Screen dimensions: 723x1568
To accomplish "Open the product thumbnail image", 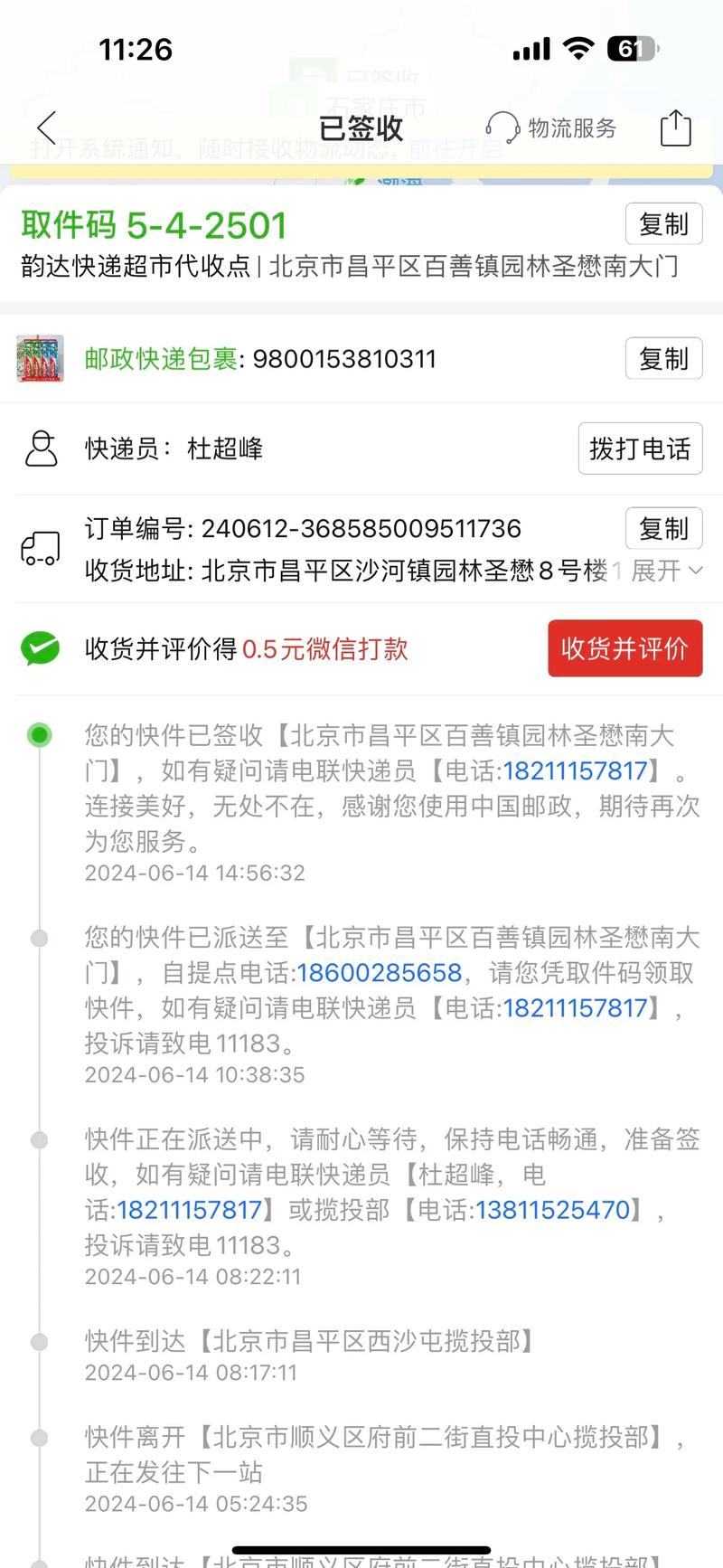I will pyautogui.click(x=41, y=359).
